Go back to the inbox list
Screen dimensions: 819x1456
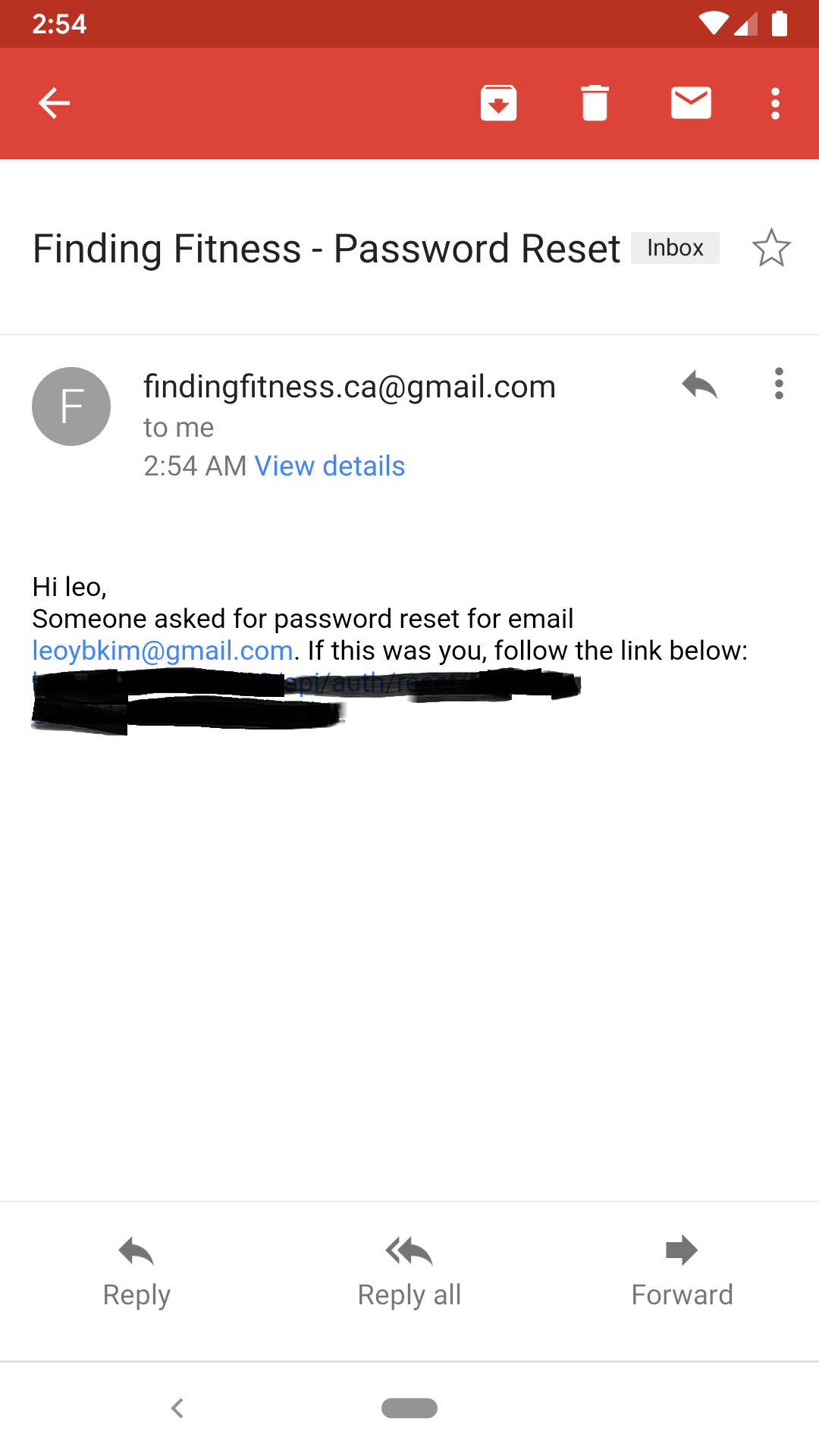[x=54, y=103]
